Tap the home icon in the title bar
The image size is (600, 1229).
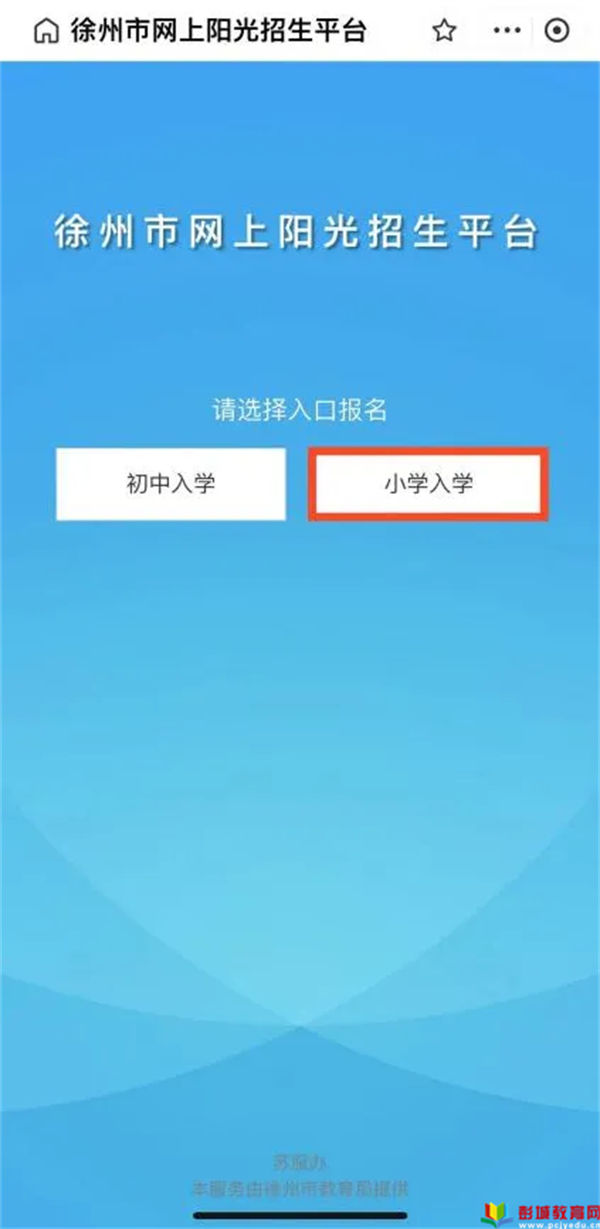(45, 31)
